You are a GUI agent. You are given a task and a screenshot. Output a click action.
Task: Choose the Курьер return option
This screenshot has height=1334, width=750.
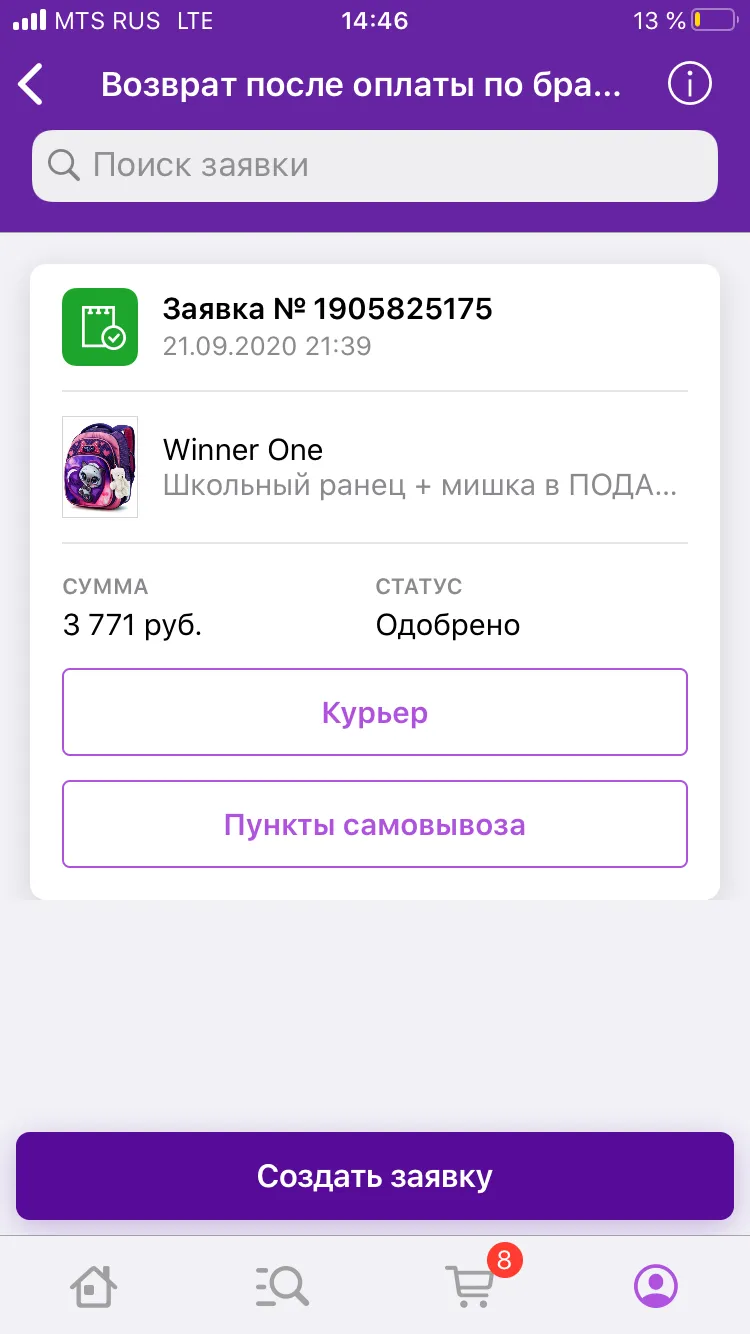click(x=375, y=712)
